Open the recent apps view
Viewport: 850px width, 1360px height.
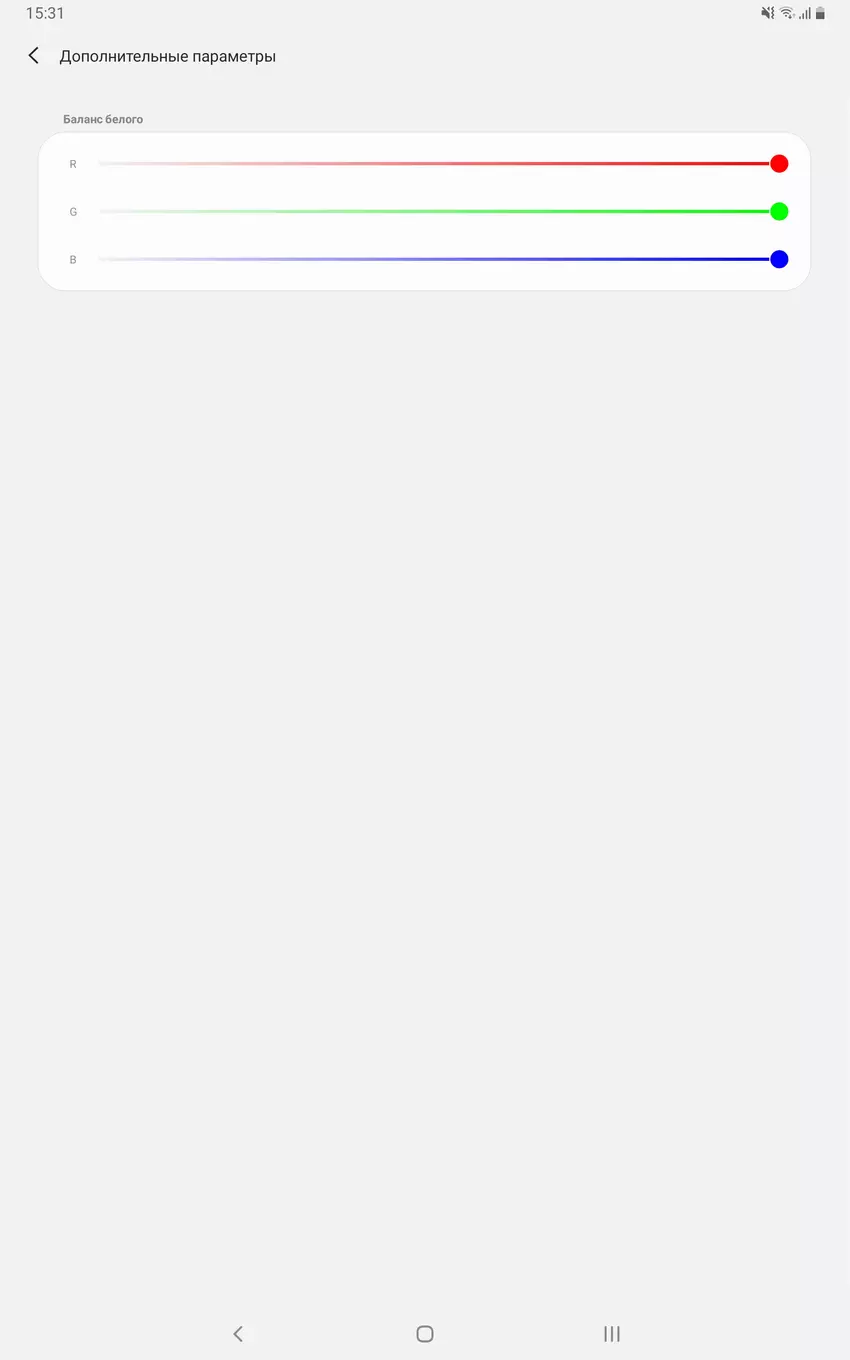click(612, 1333)
